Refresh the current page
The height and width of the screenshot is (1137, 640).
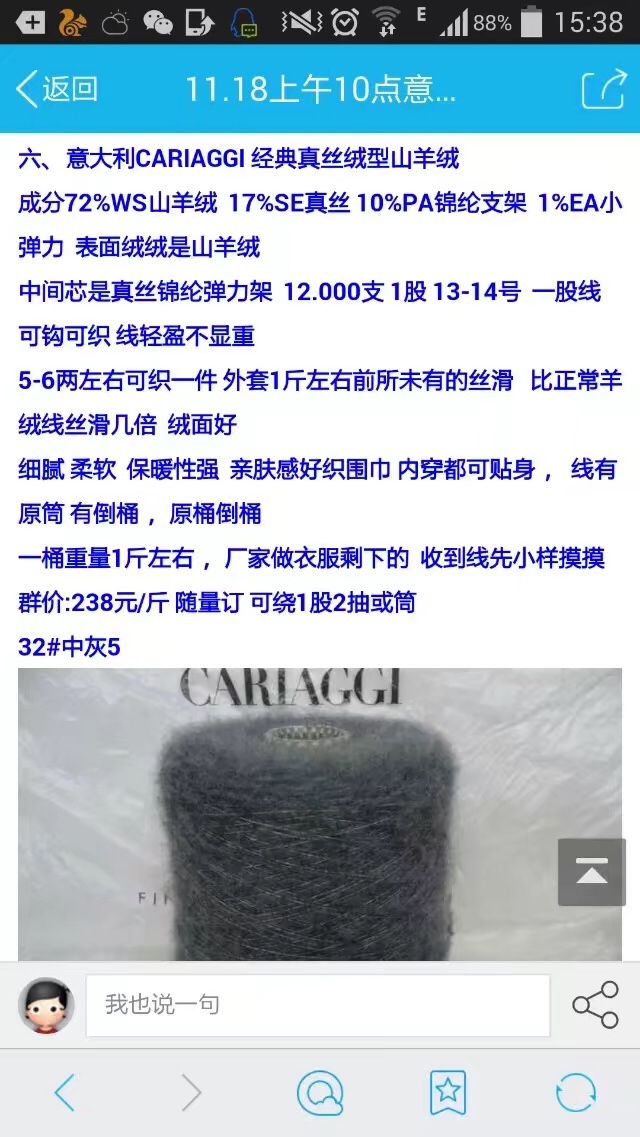pyautogui.click(x=576, y=1093)
